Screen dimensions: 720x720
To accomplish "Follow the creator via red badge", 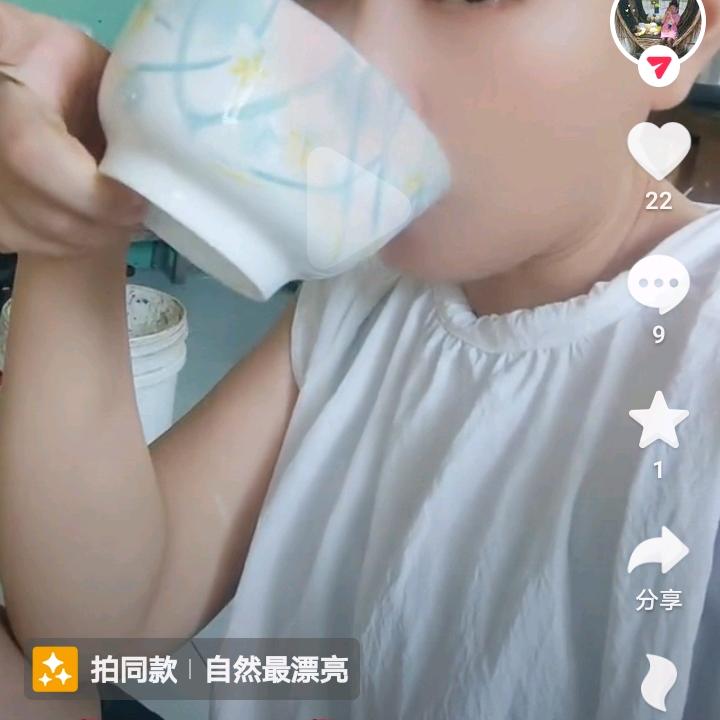I will coord(658,68).
